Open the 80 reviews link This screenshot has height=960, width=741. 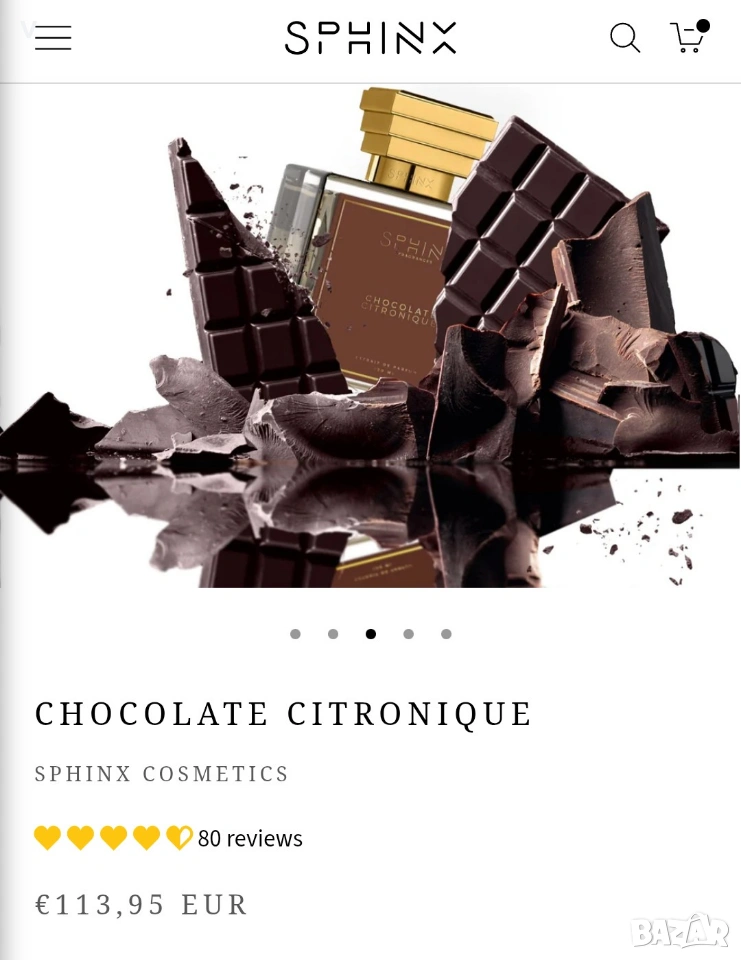(x=250, y=838)
